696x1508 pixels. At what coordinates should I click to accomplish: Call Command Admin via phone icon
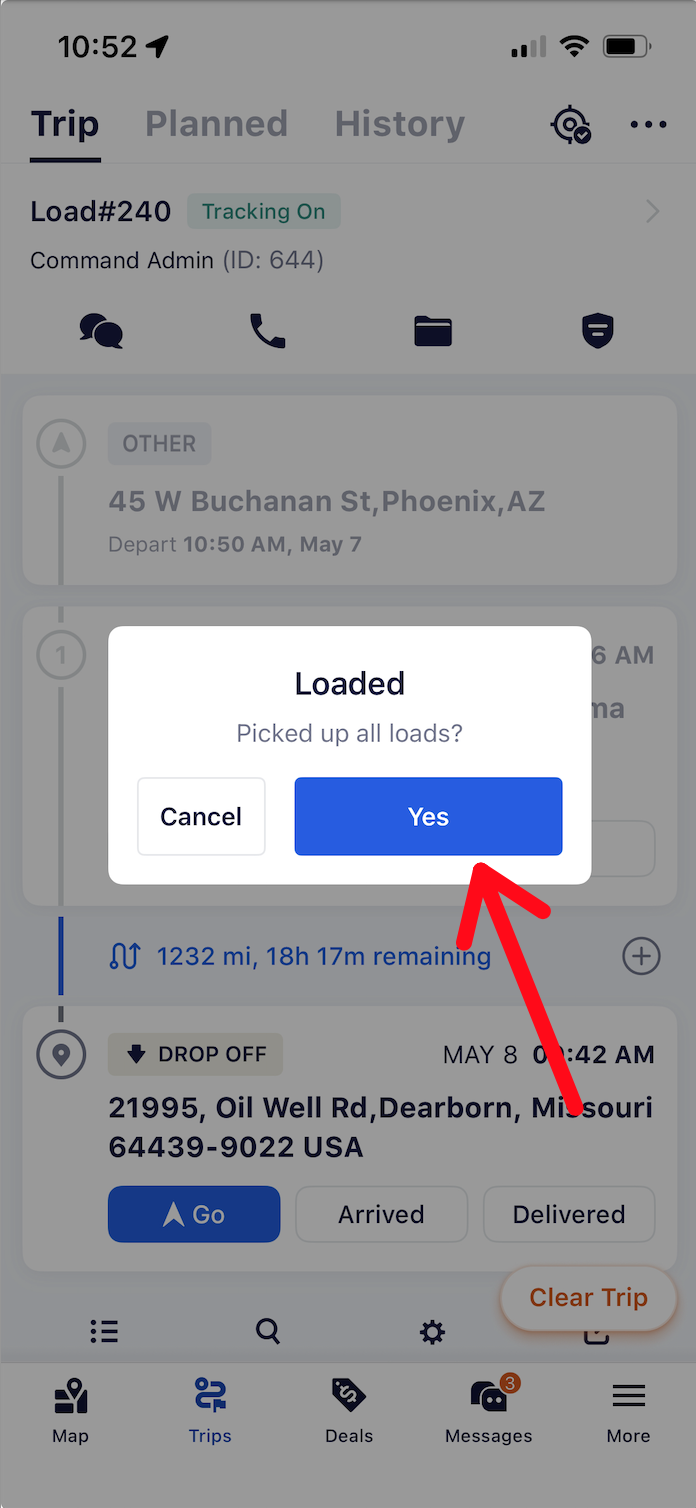tap(267, 330)
